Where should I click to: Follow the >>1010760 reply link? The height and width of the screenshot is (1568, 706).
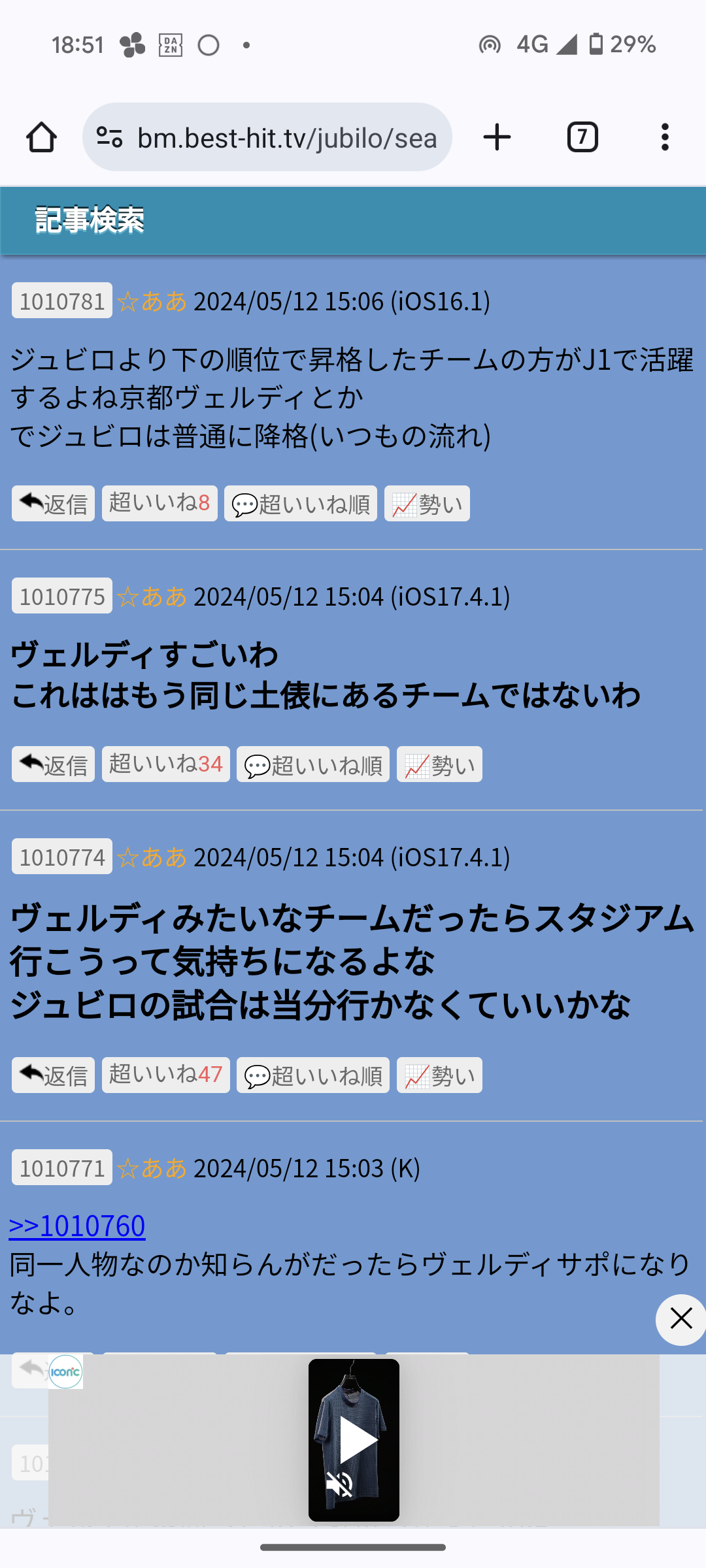77,1226
